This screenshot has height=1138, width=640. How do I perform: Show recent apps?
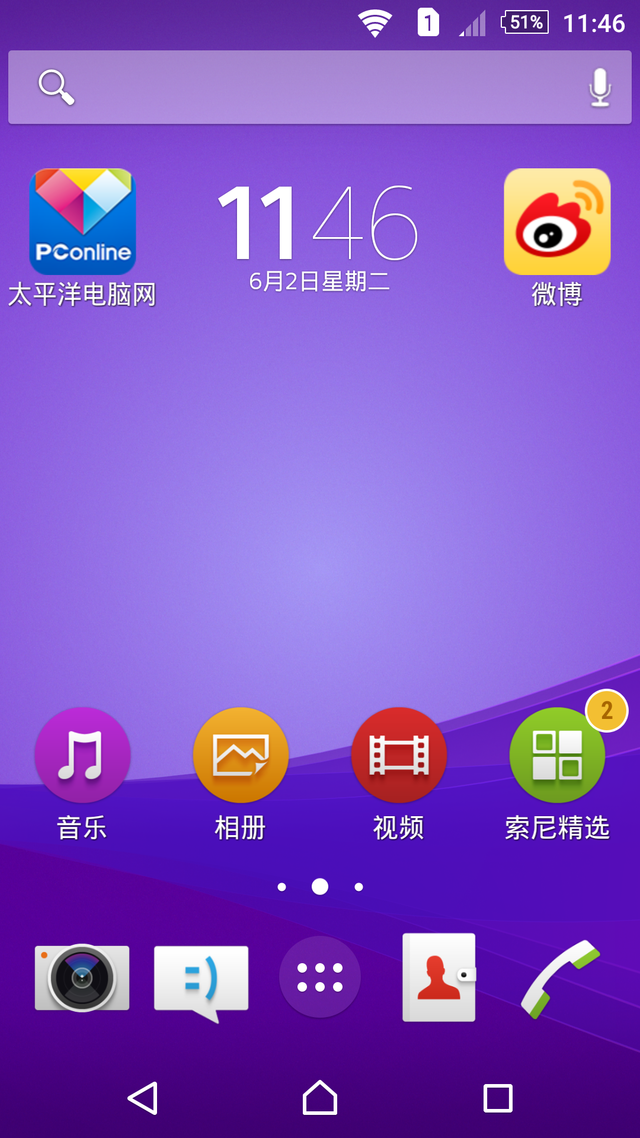click(497, 1098)
